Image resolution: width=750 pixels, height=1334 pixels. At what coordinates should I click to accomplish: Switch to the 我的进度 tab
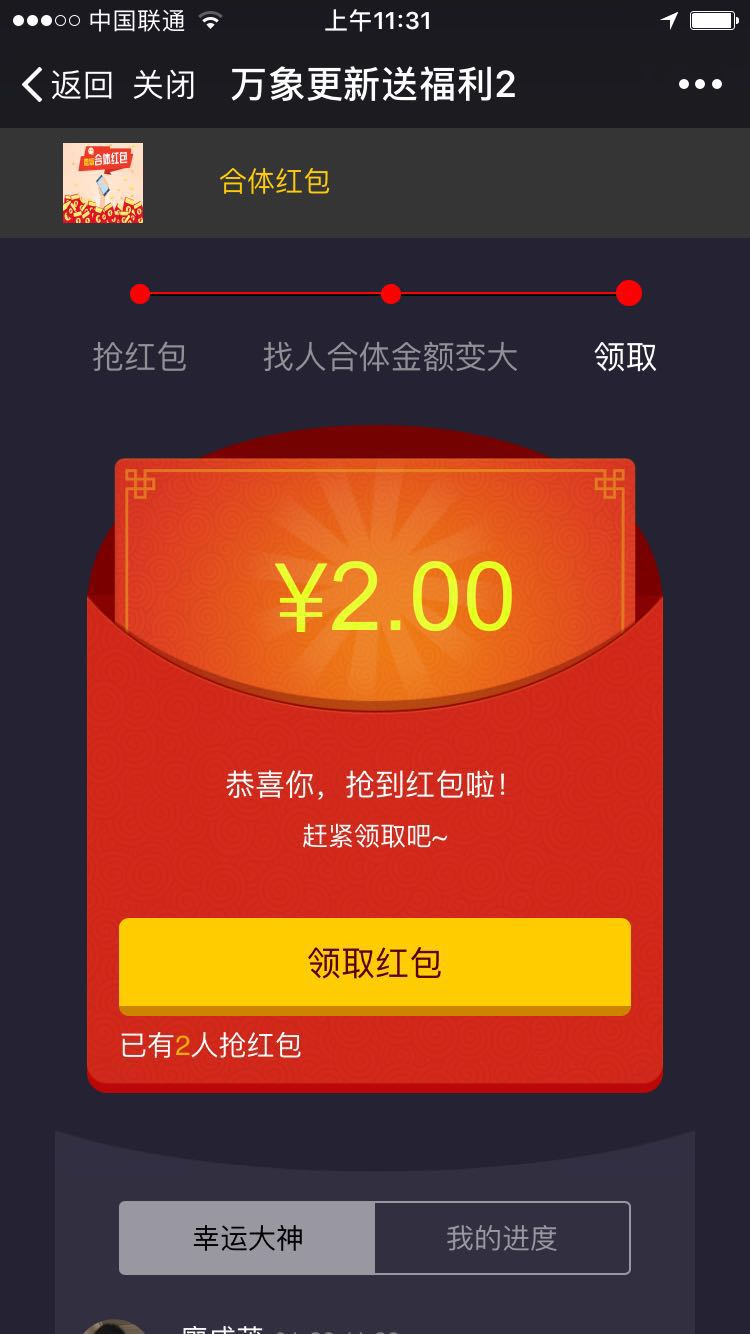click(x=502, y=1237)
